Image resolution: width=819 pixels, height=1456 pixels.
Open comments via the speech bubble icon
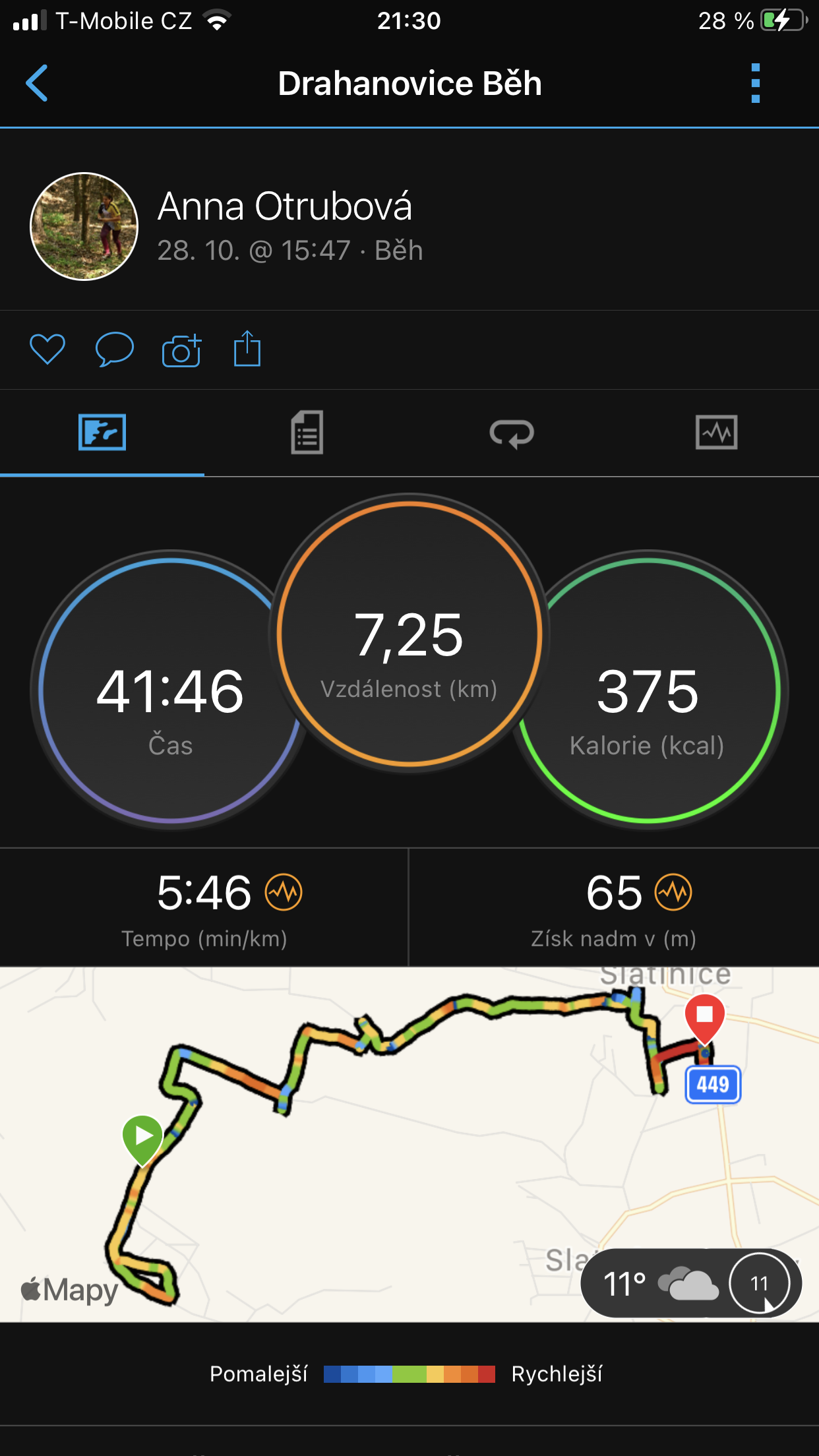115,349
